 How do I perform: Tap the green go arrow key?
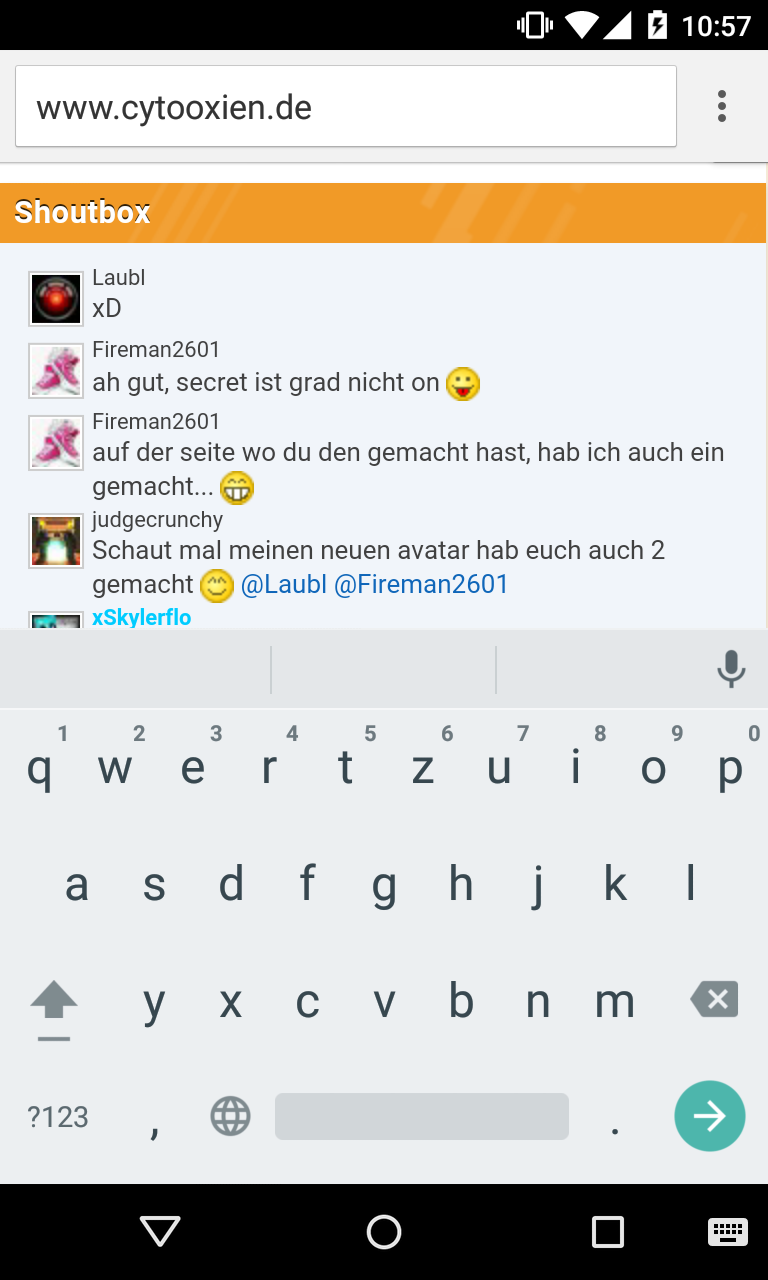[709, 1116]
